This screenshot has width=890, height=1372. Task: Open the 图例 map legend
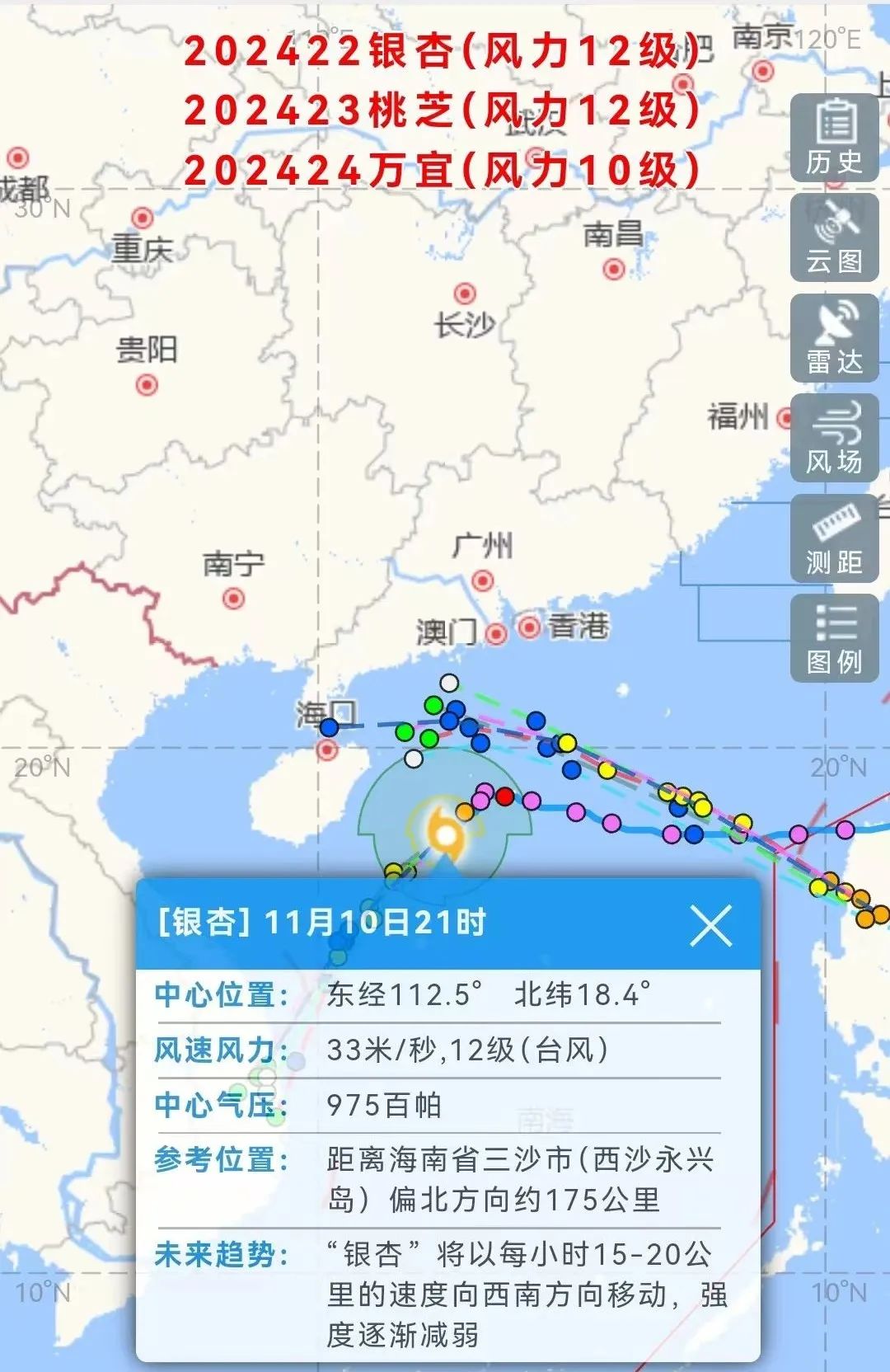coord(835,638)
